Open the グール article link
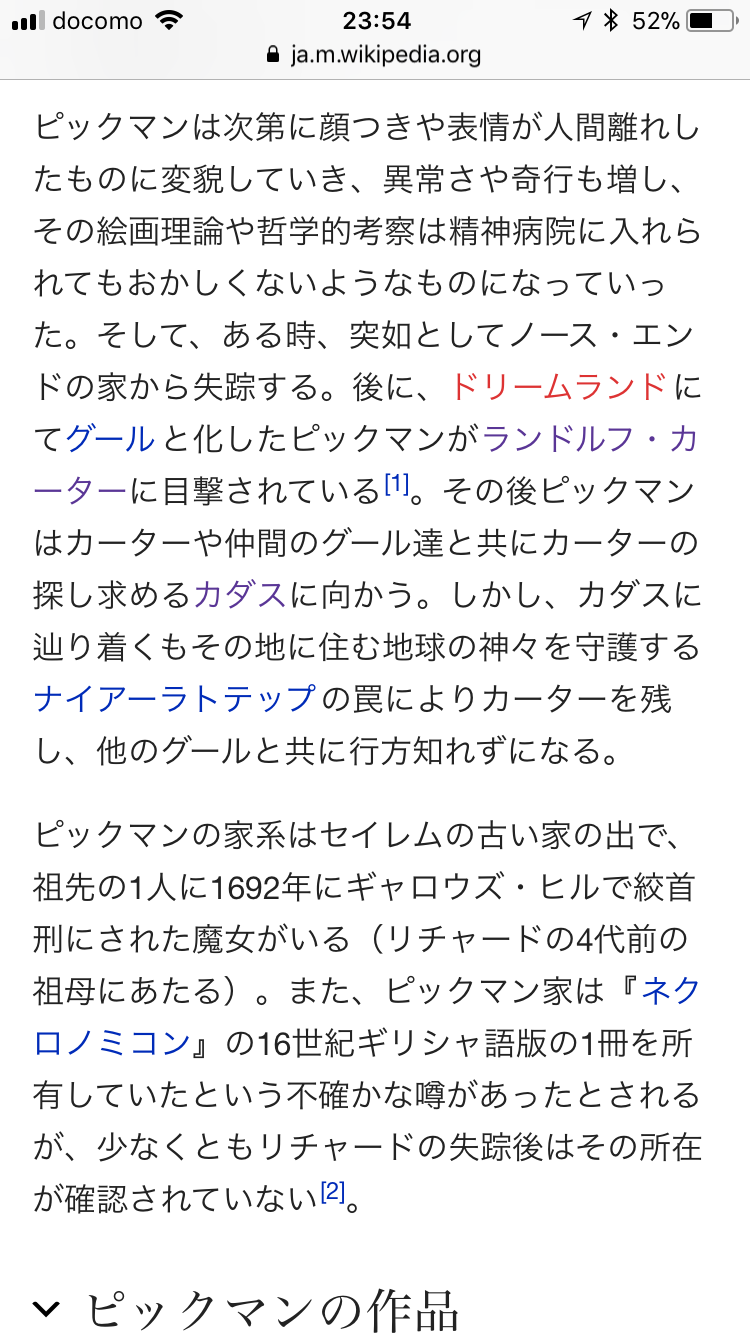The width and height of the screenshot is (750, 1334). click(x=110, y=438)
